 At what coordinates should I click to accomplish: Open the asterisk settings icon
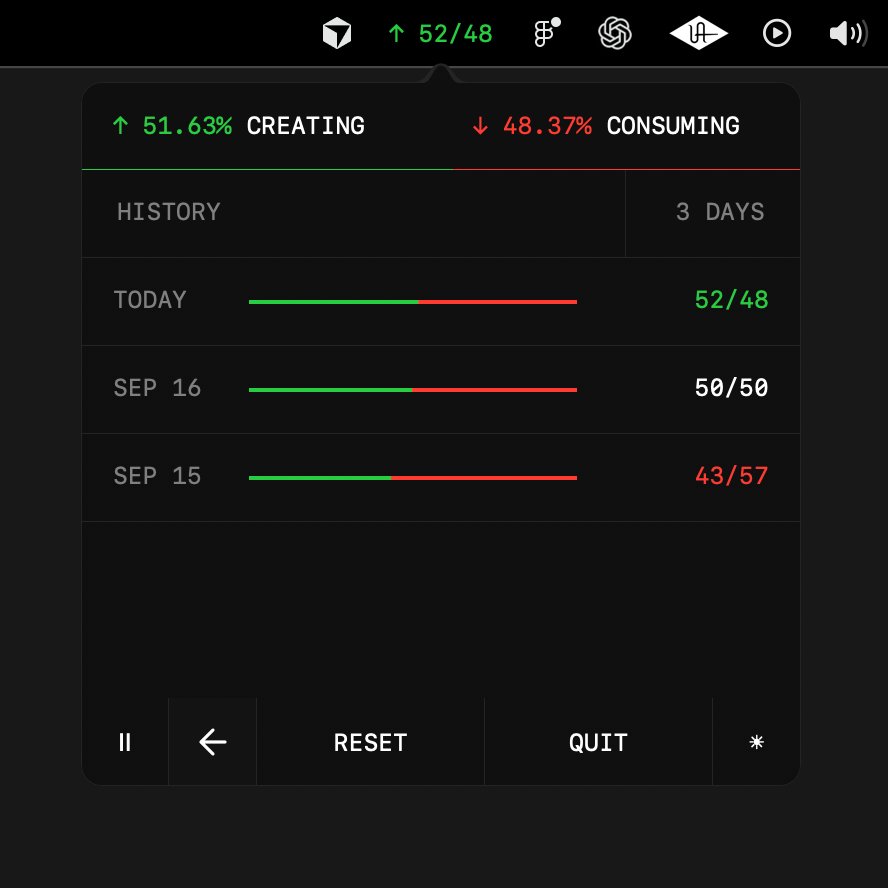click(757, 742)
